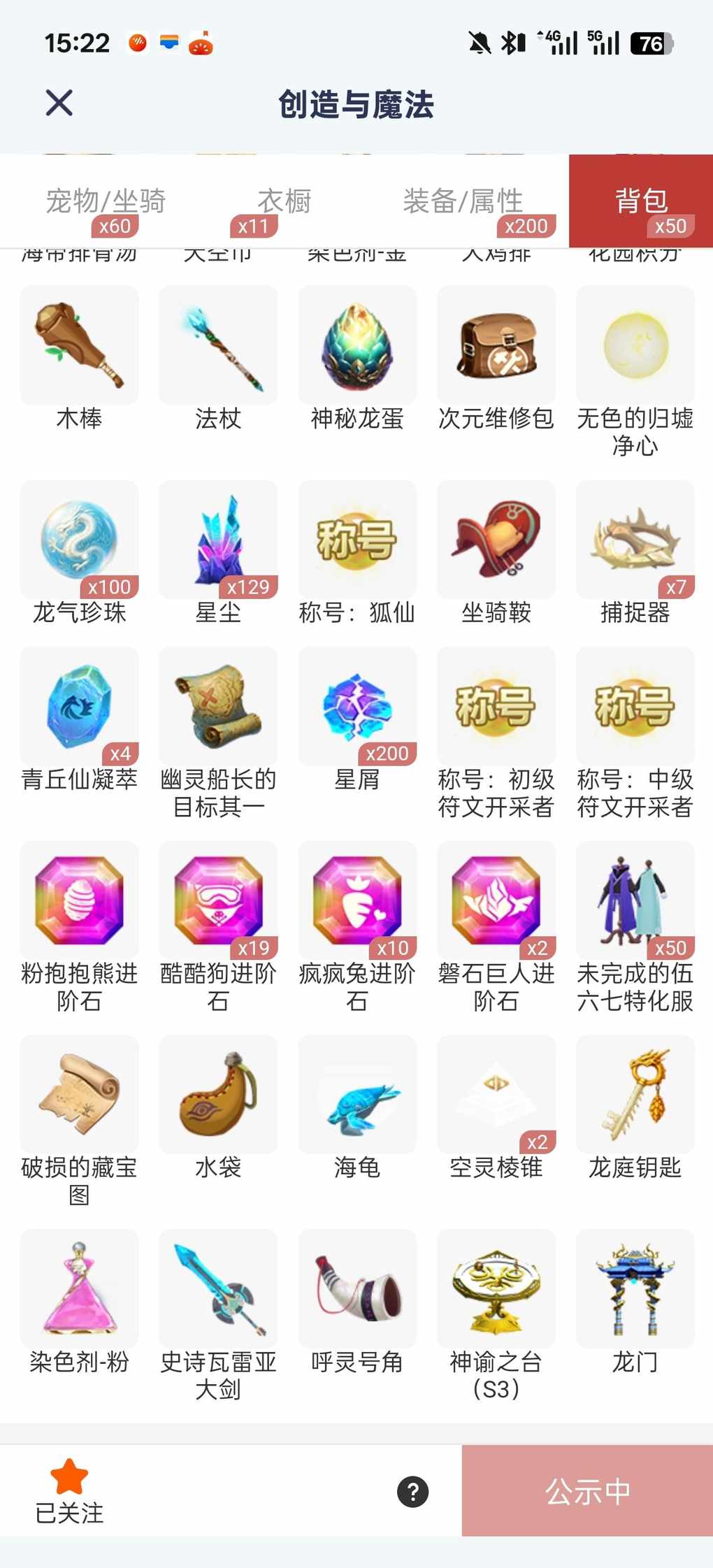The image size is (713, 1568).
Task: Select the 背包 tab
Action: tap(641, 201)
